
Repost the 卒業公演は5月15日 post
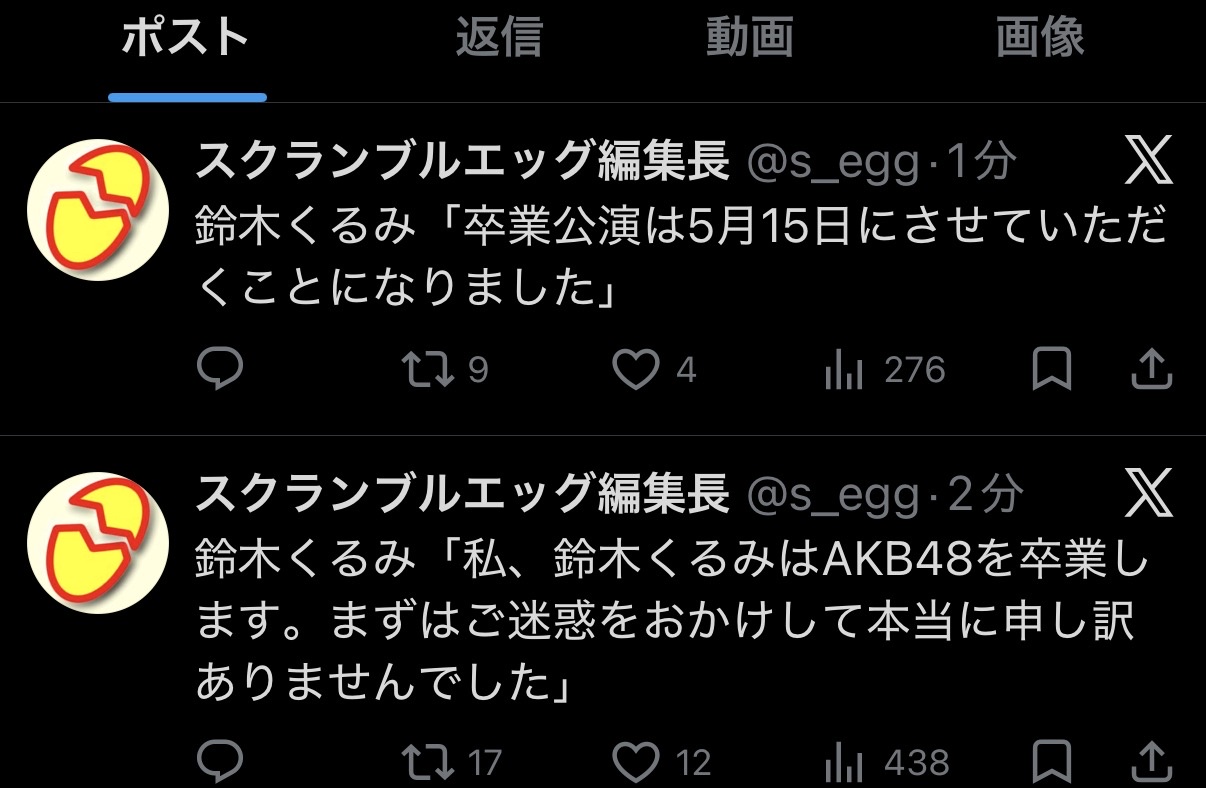pyautogui.click(x=427, y=371)
